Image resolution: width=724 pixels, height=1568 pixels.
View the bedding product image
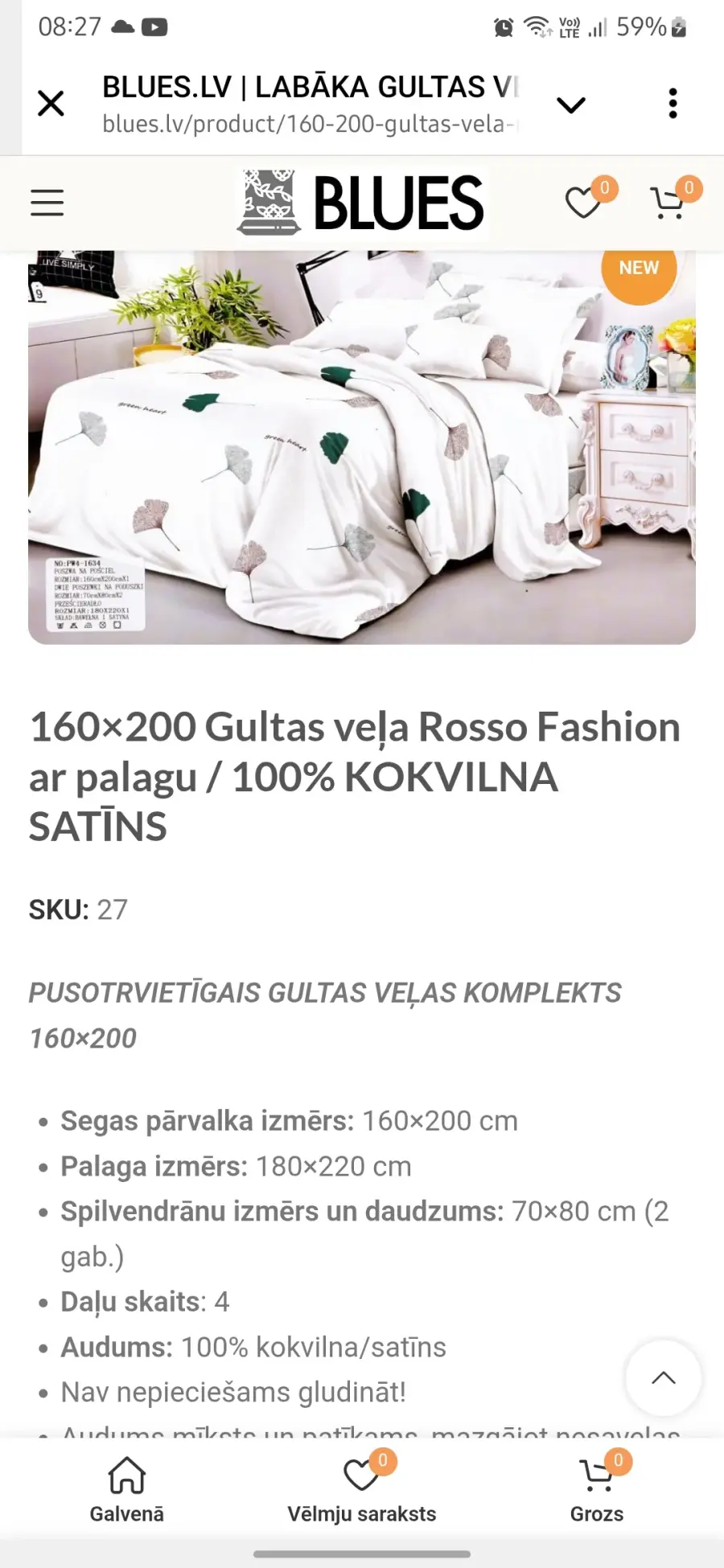[x=362, y=447]
